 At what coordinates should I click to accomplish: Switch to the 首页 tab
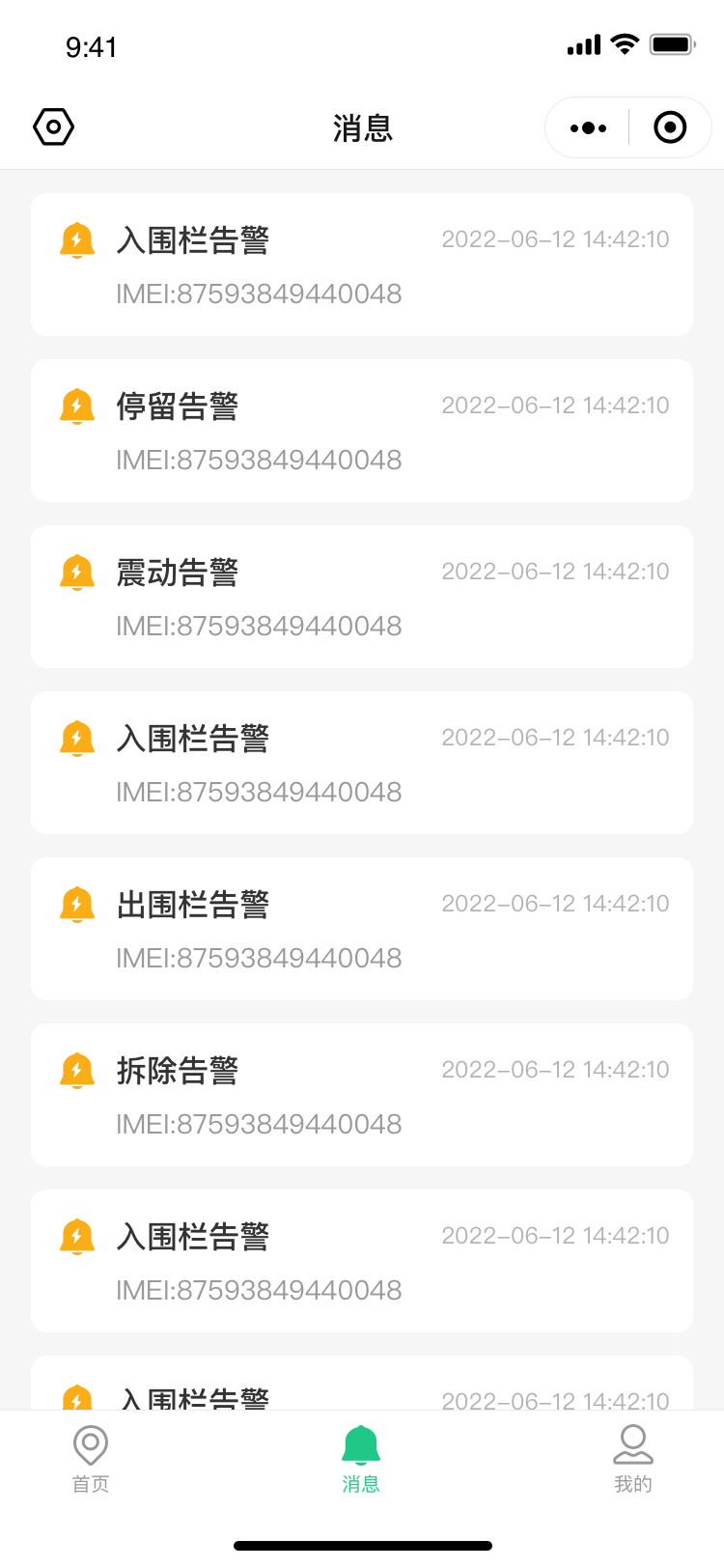tap(91, 1459)
